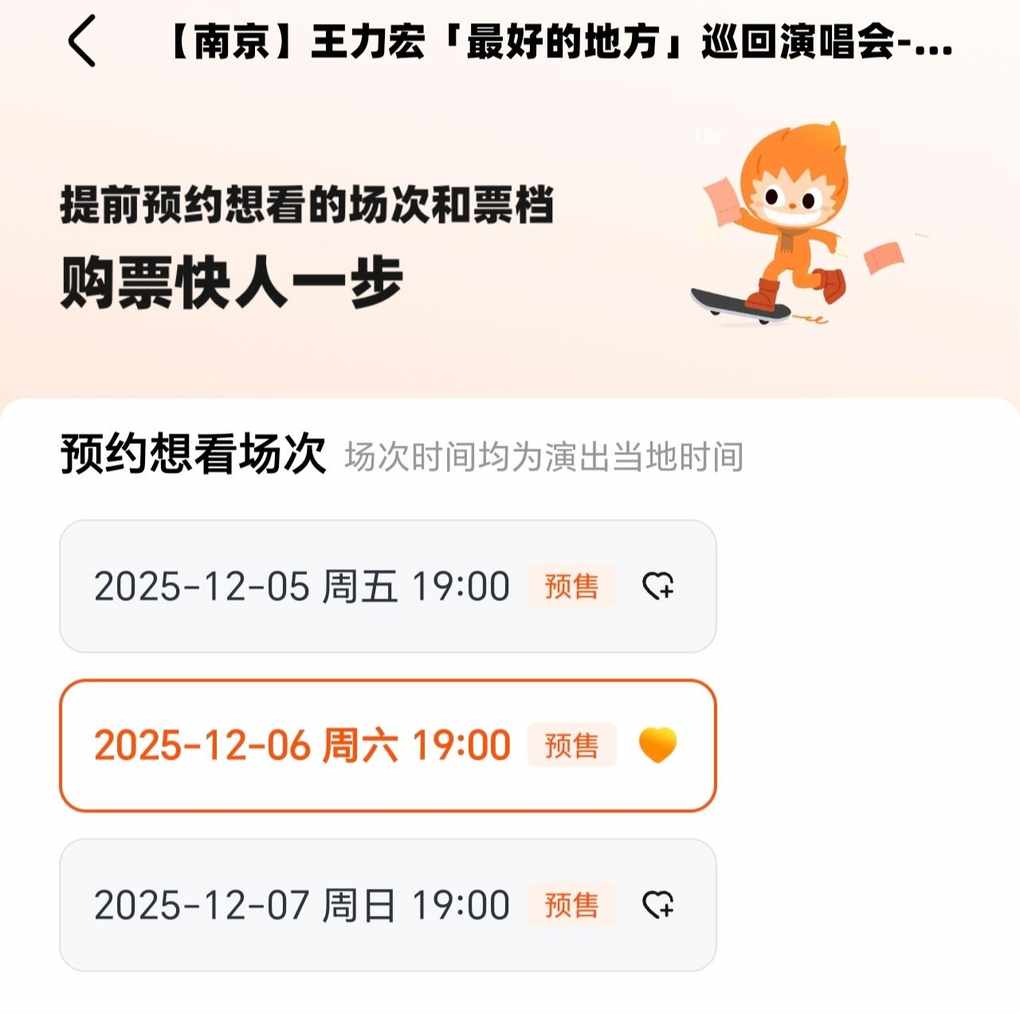Remove the 2025-12-06 session from favorites

pos(658,746)
